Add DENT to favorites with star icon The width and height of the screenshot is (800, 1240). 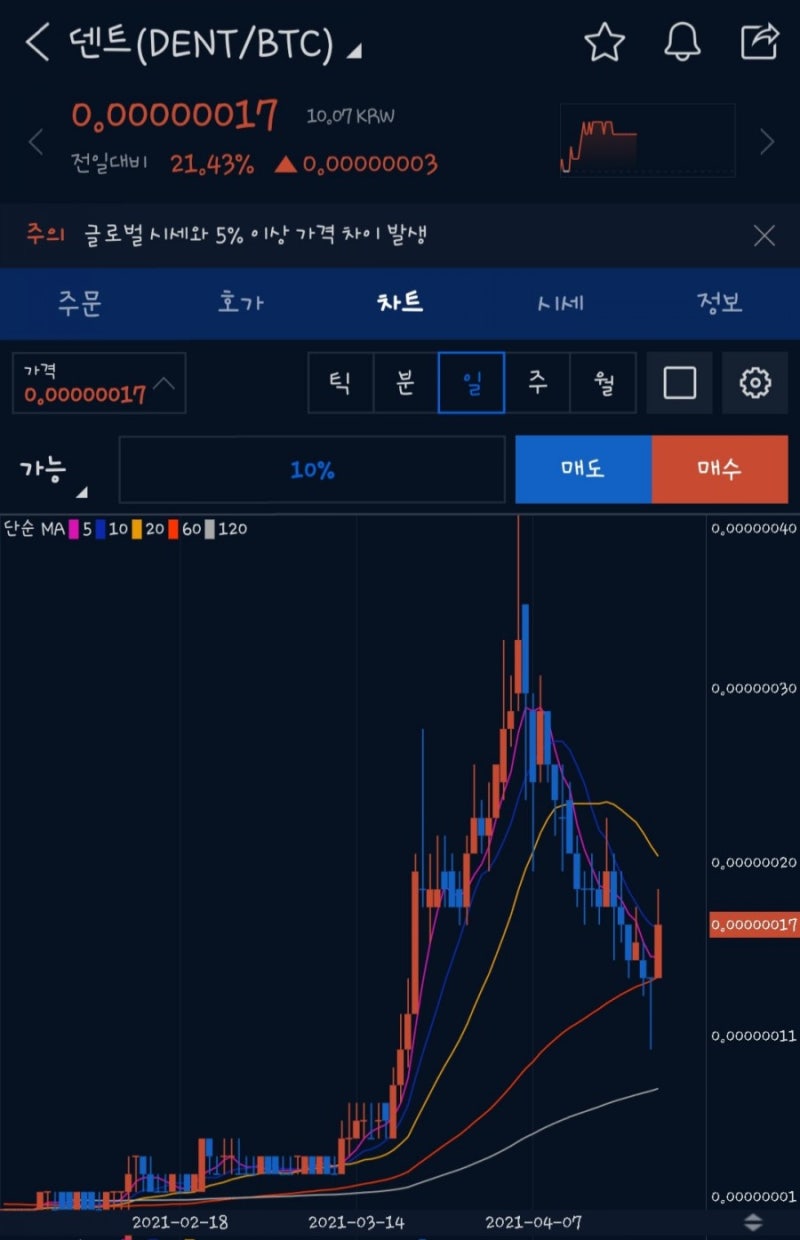point(605,42)
